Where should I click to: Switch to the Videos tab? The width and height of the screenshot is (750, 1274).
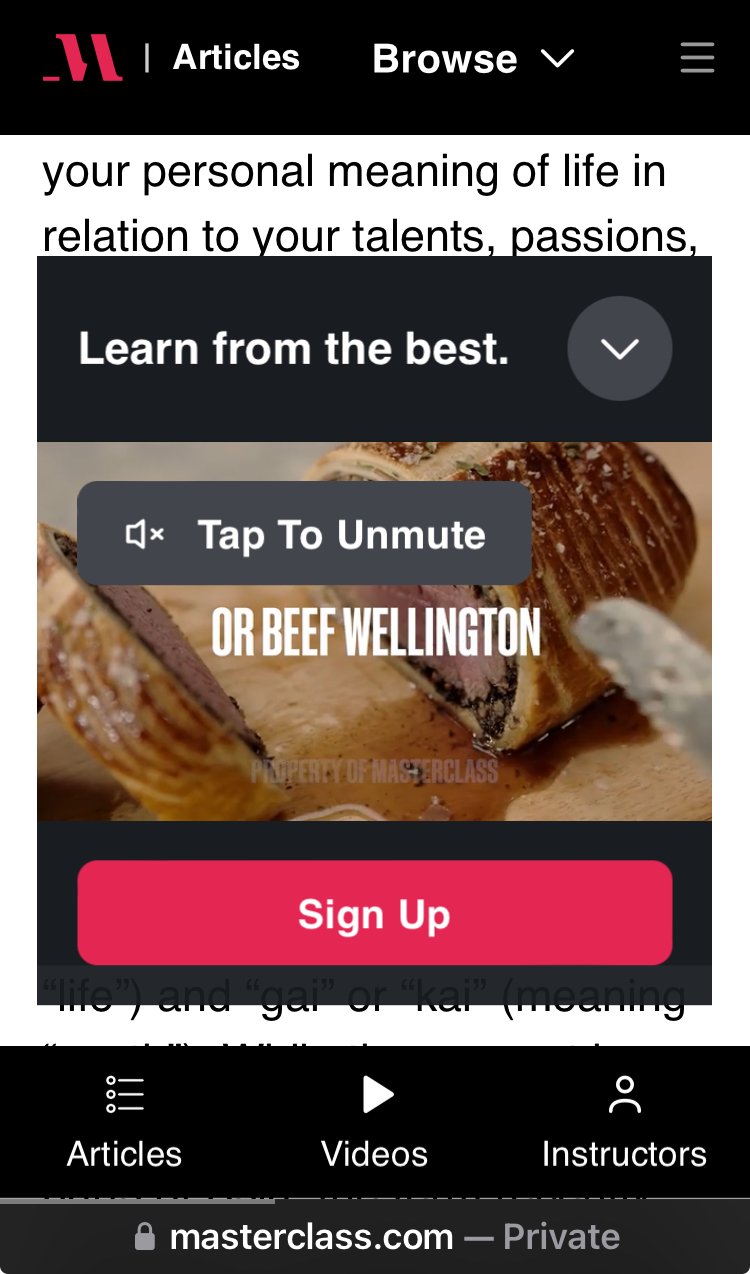[x=375, y=1123]
